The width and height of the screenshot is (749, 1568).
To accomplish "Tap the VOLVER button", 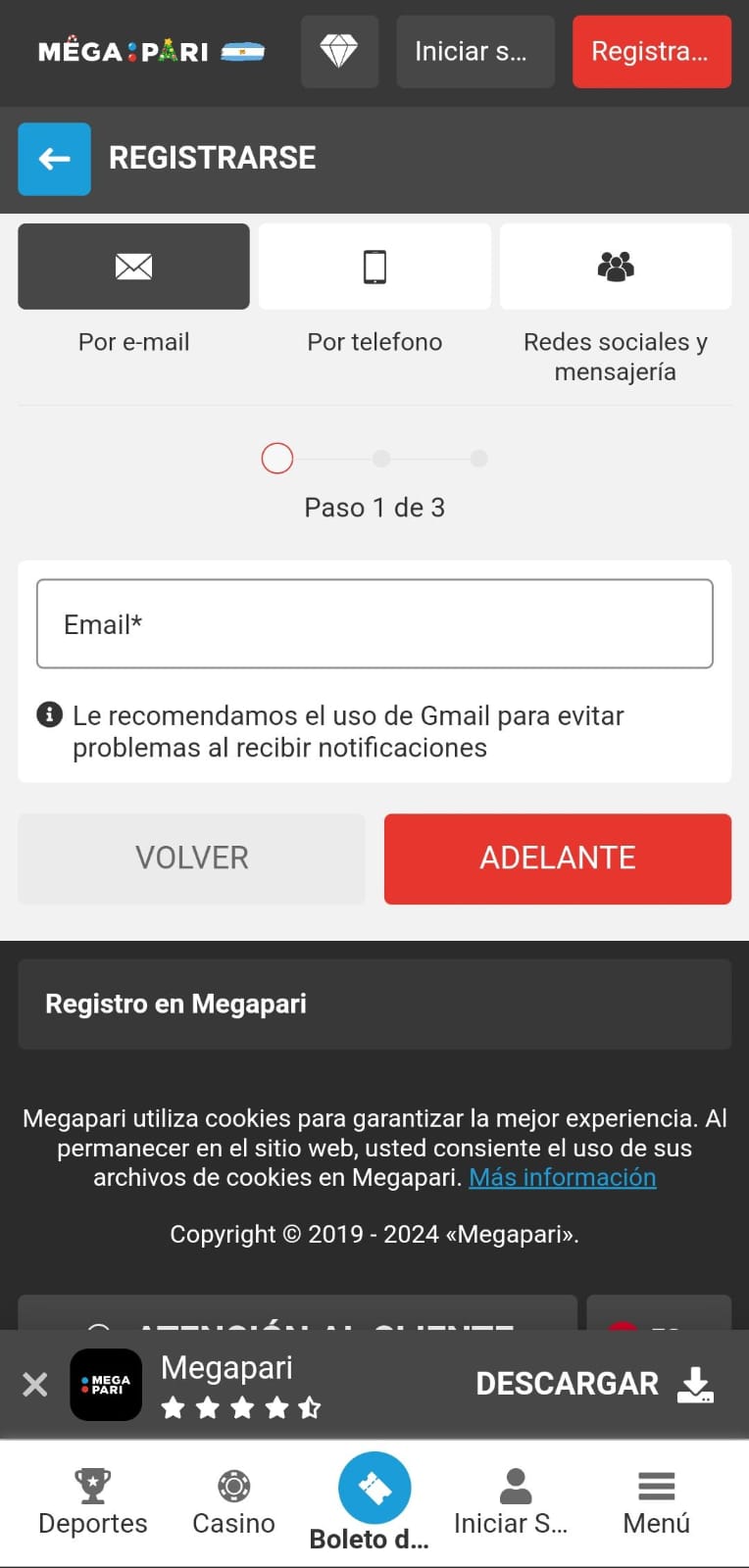I will [191, 858].
